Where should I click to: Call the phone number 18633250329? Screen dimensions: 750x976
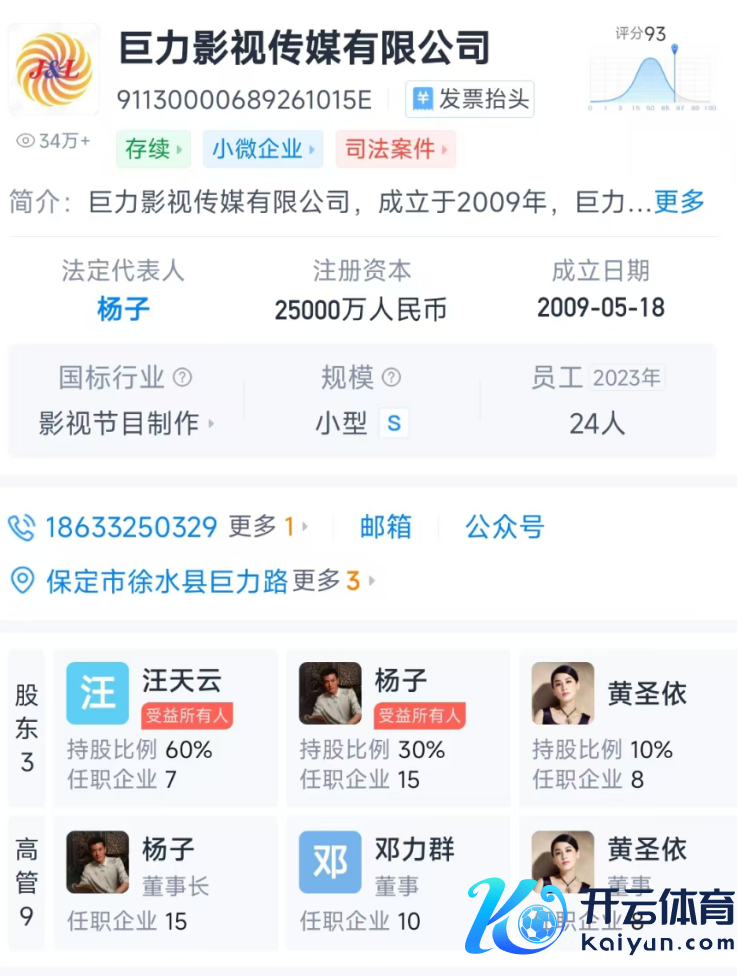[x=130, y=527]
